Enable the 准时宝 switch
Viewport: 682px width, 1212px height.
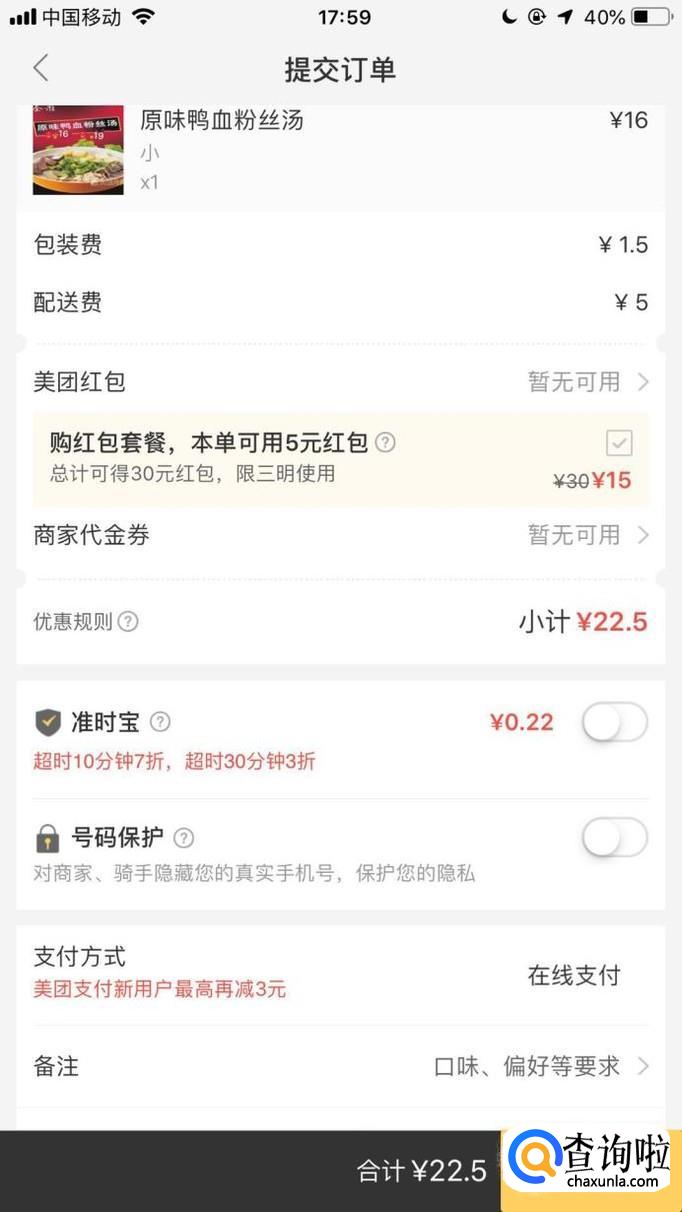(614, 722)
